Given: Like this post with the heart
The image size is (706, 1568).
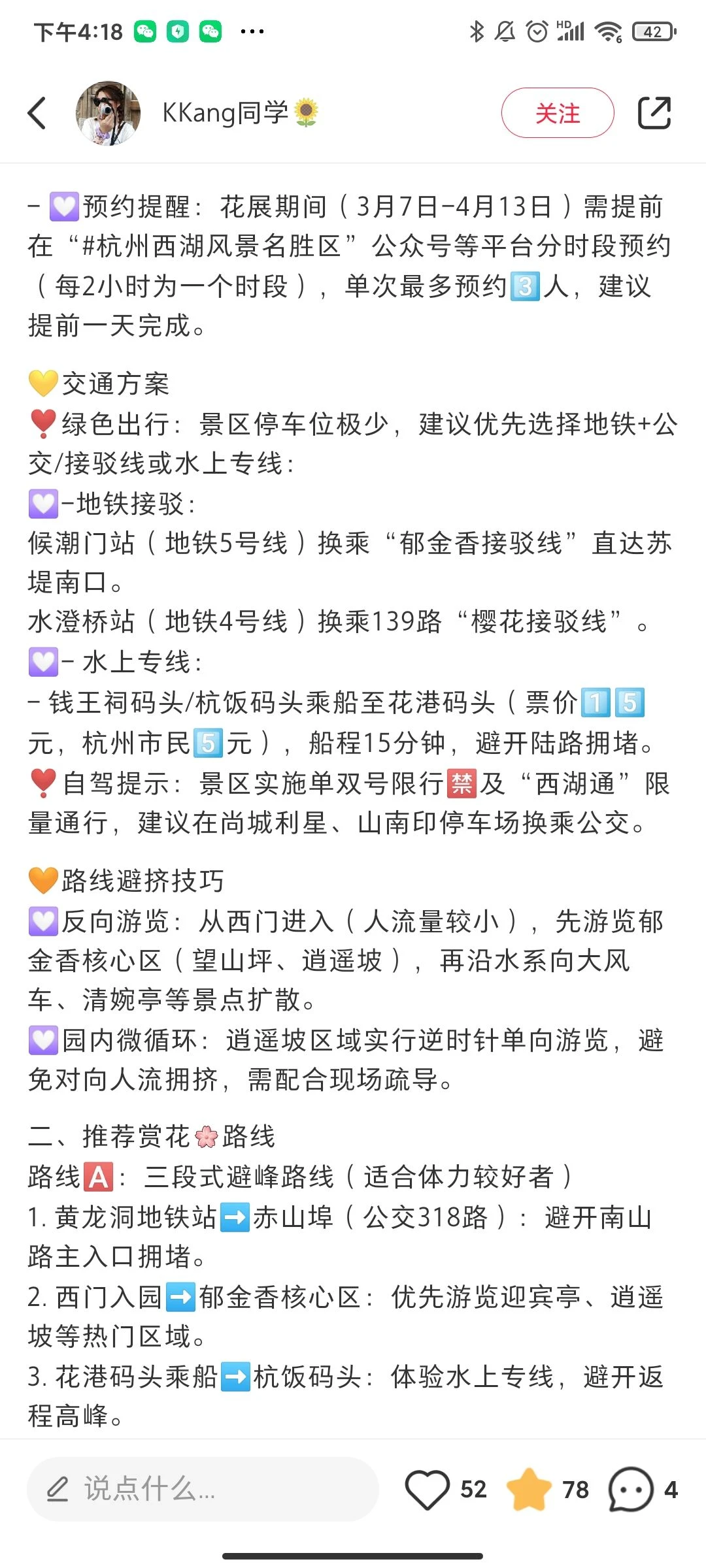Looking at the screenshot, I should pos(428,1490).
